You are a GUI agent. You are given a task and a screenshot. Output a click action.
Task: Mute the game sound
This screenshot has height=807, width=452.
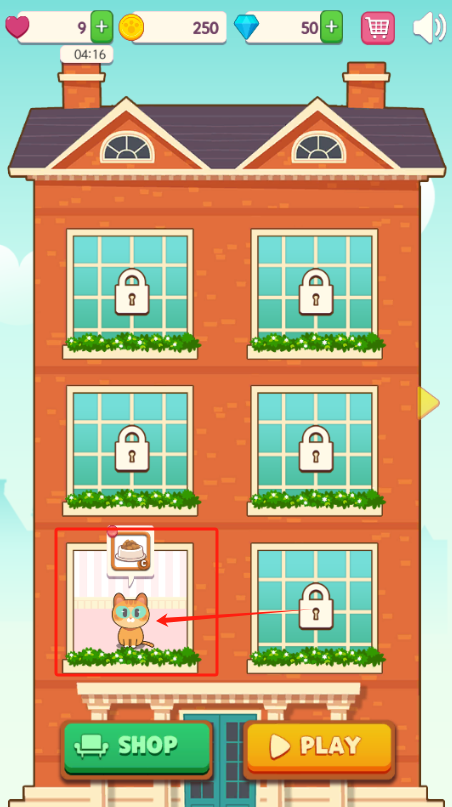[x=429, y=28]
